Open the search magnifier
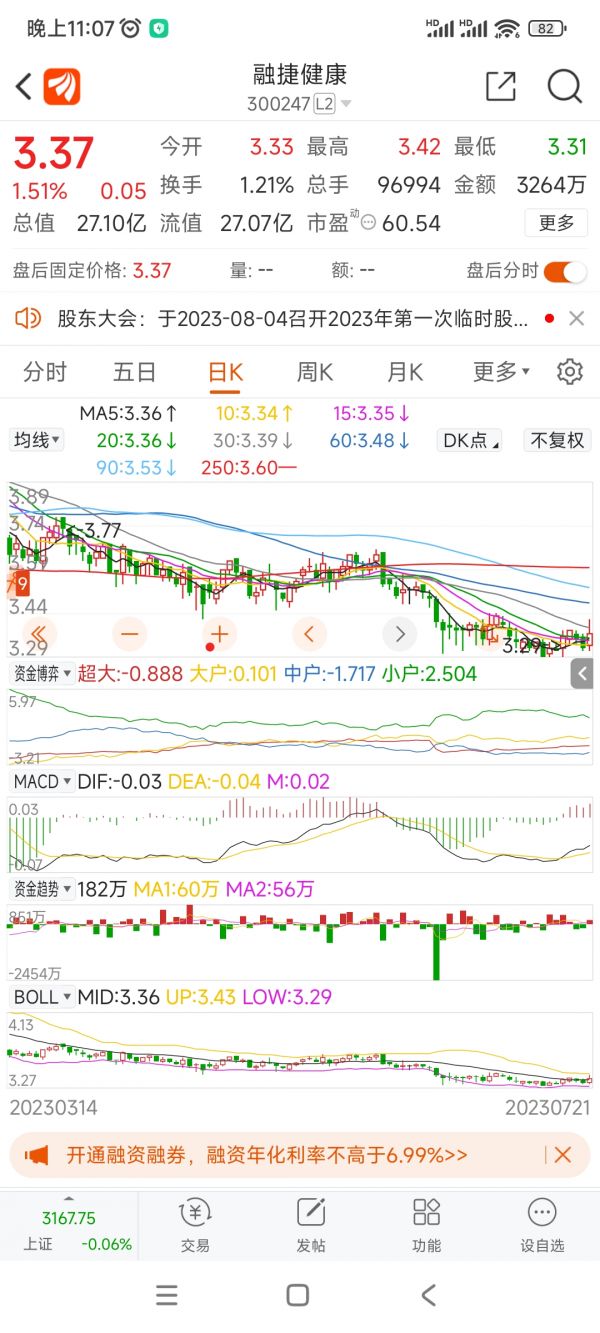This screenshot has height=1333, width=600. (x=564, y=87)
